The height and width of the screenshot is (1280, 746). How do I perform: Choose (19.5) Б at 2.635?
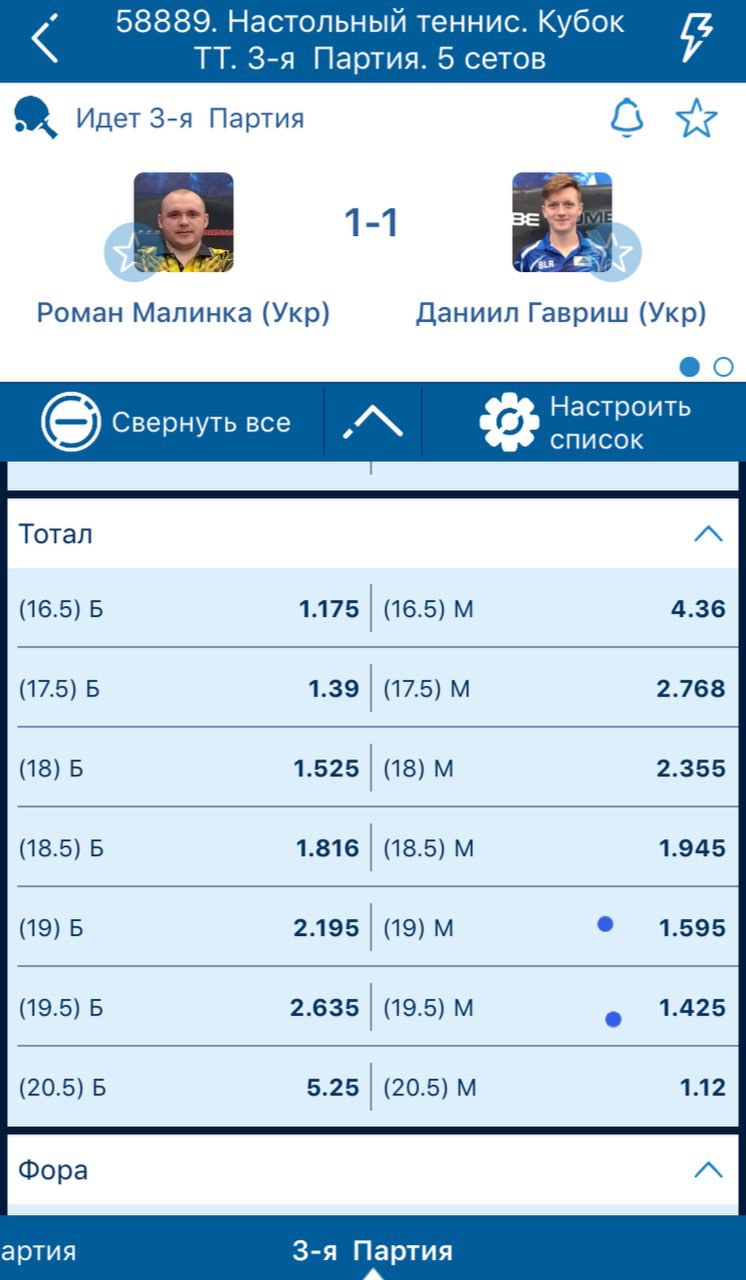[189, 1007]
